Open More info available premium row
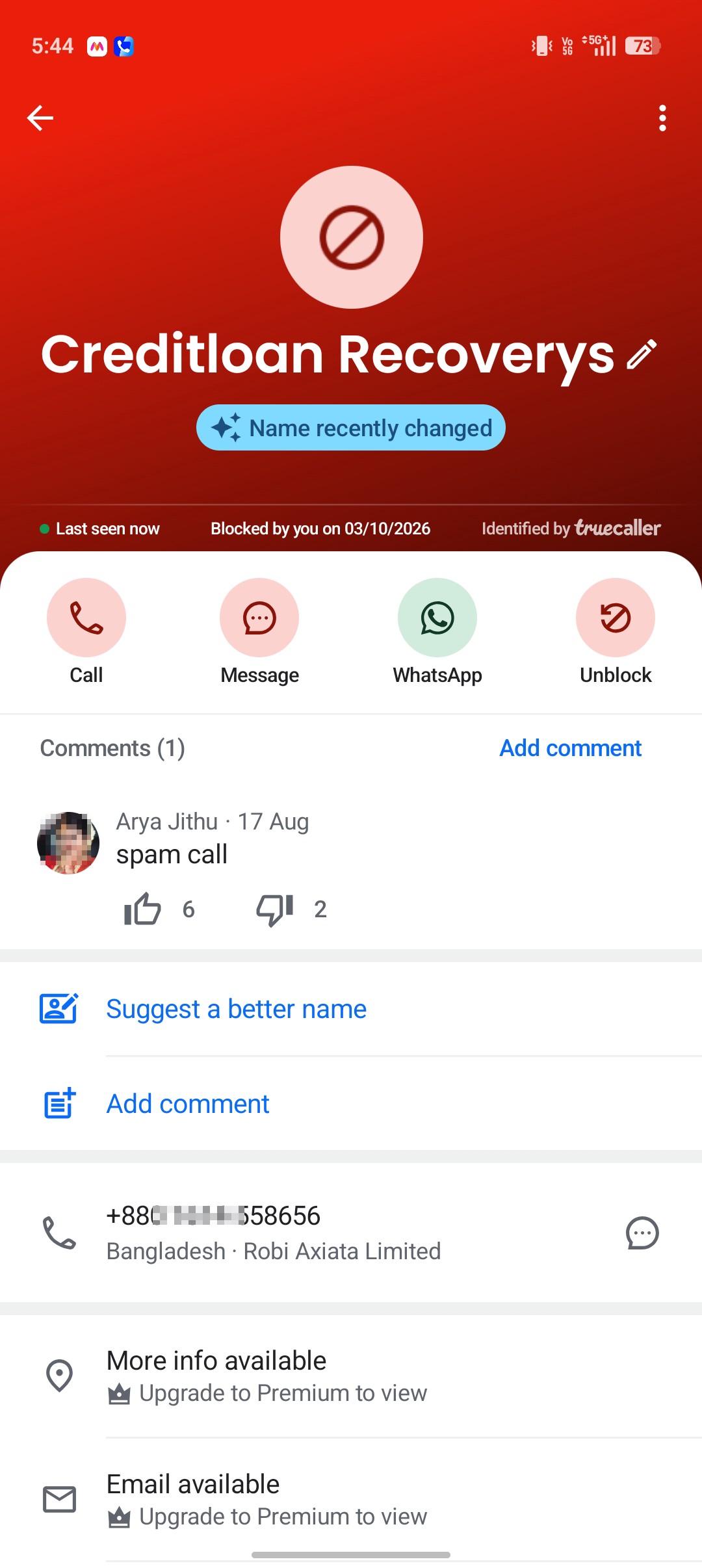Image resolution: width=702 pixels, height=1568 pixels. (351, 1376)
